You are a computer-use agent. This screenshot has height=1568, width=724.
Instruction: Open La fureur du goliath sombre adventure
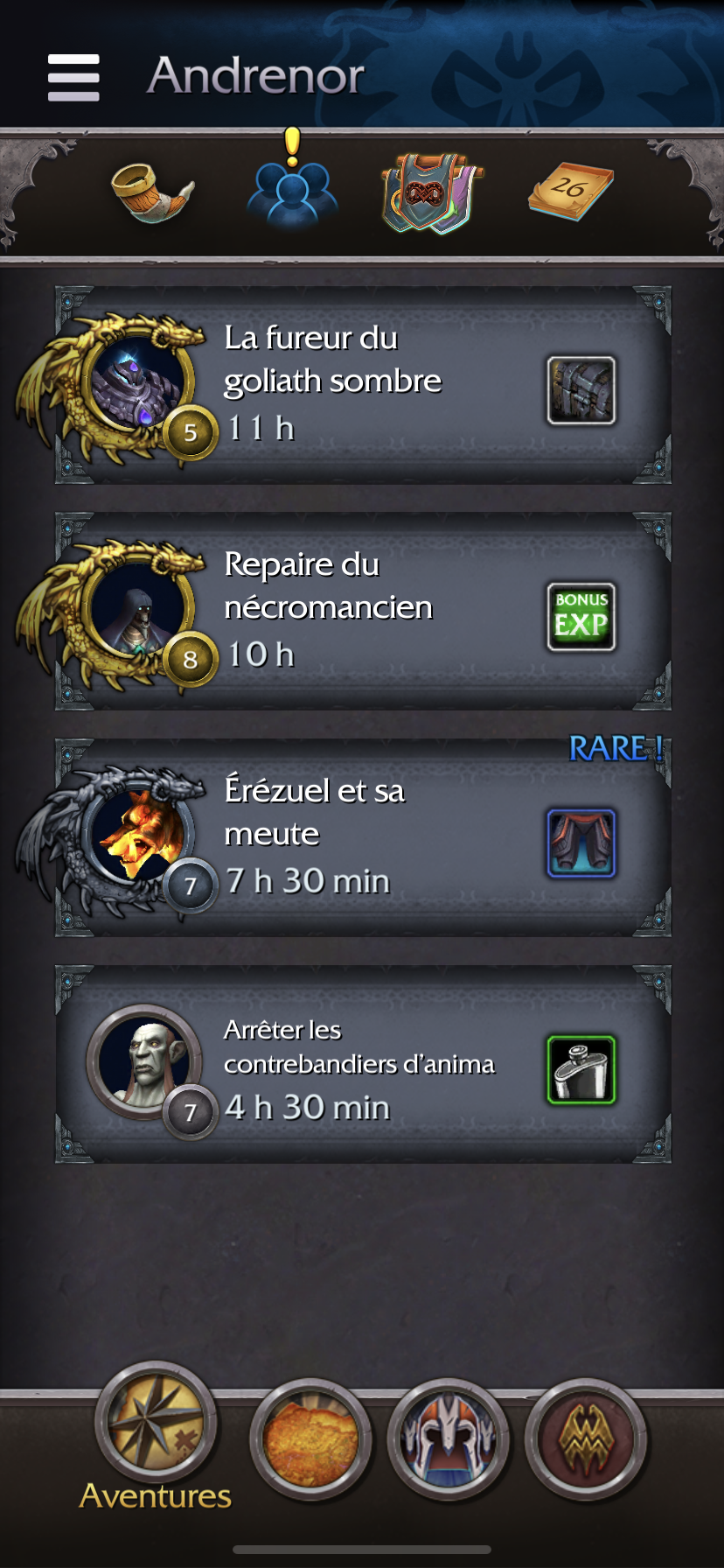[x=363, y=385]
